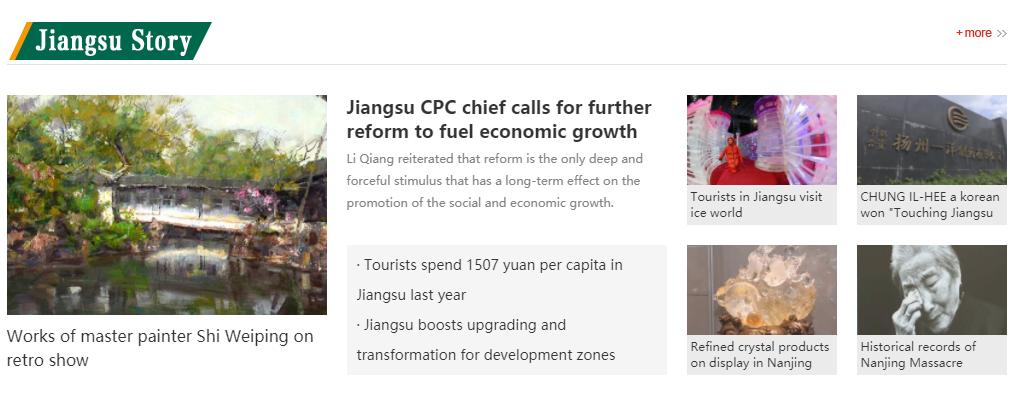Open tourists spend 1507 yuan per capita story
The height and width of the screenshot is (410, 1009).
click(489, 265)
